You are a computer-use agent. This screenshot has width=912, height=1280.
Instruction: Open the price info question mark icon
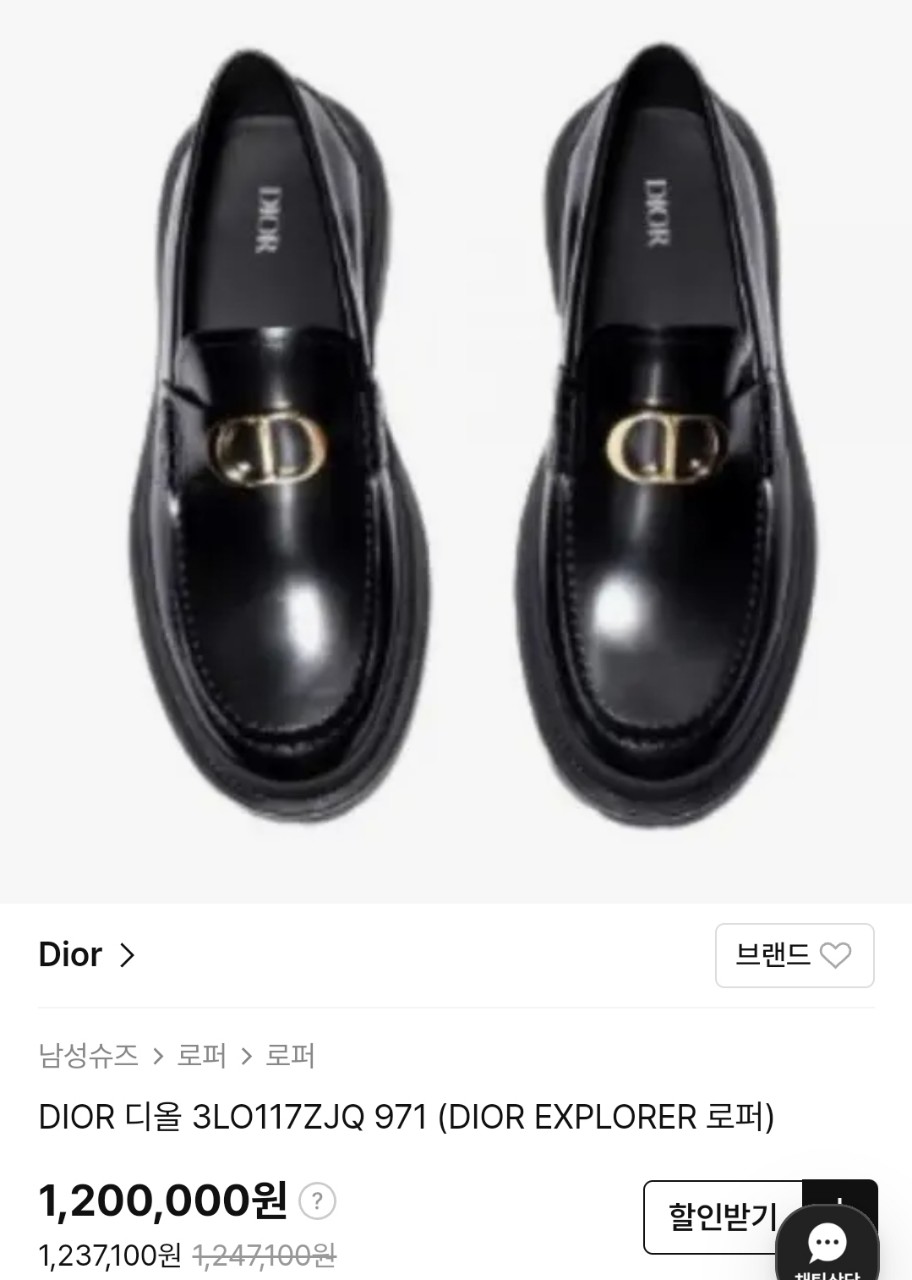click(317, 1201)
